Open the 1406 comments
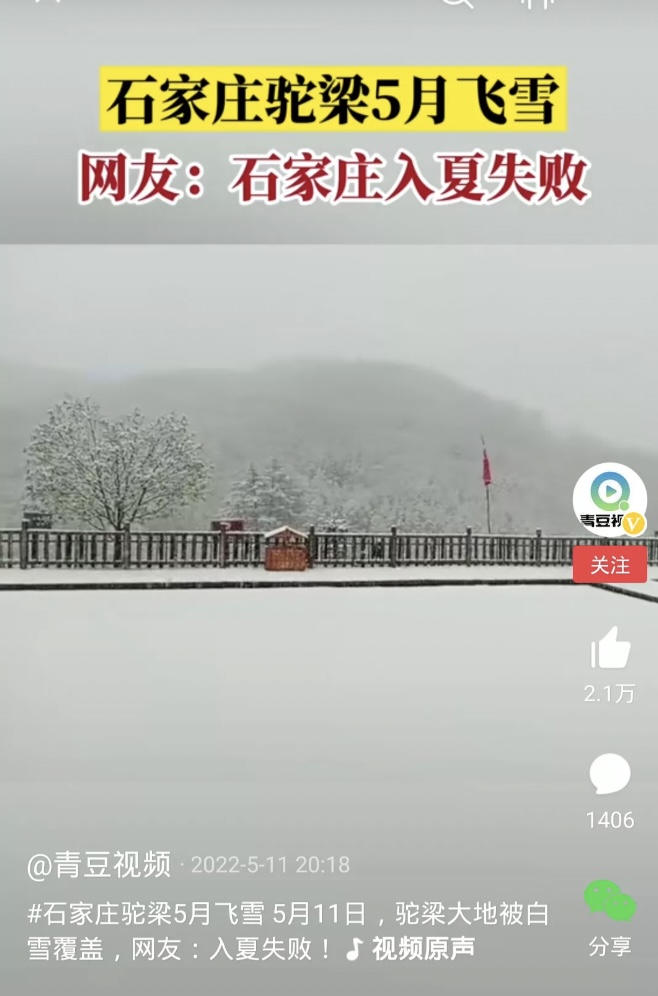 (x=610, y=775)
